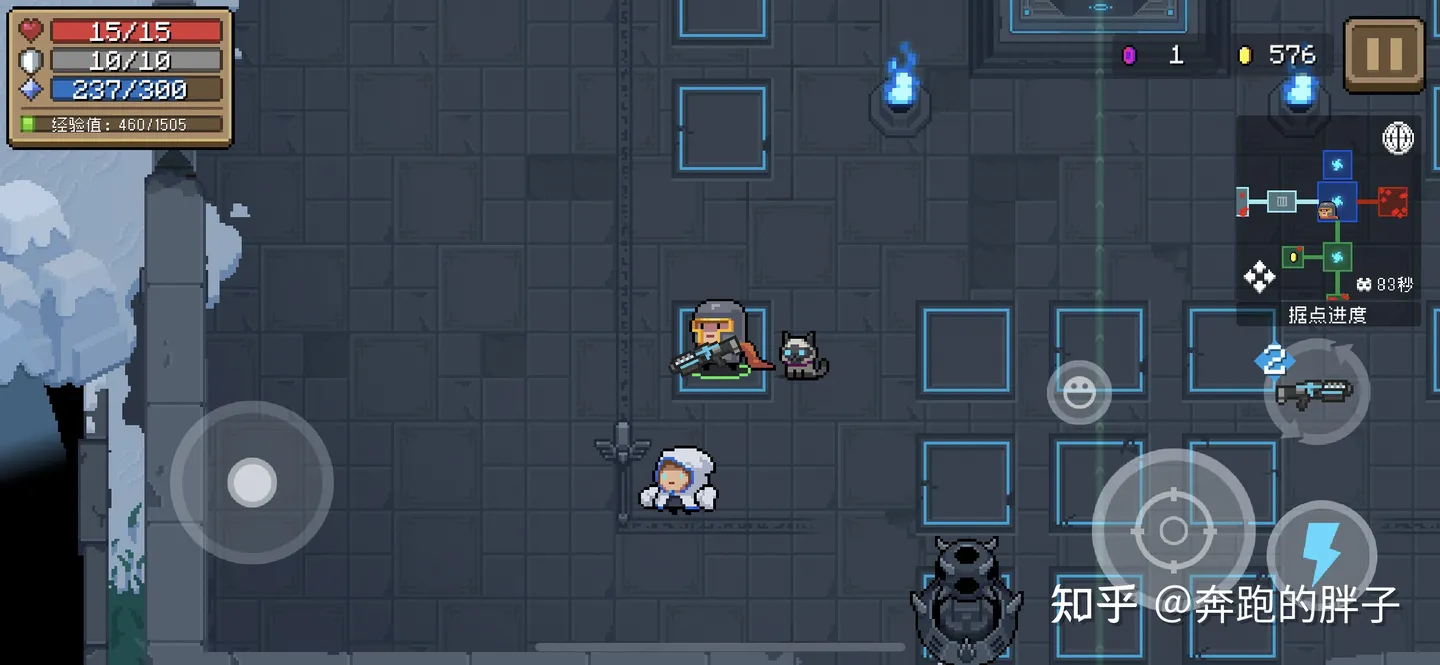The width and height of the screenshot is (1440, 665).
Task: Pause the game
Action: [1383, 55]
